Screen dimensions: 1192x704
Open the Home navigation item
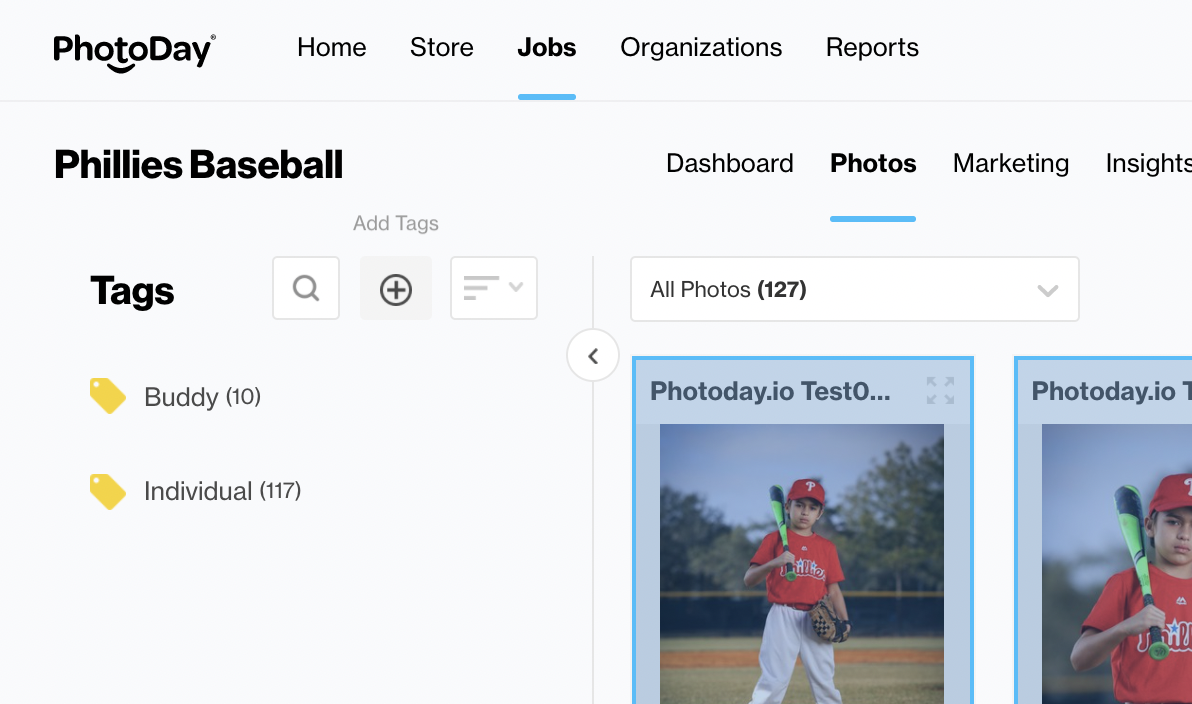[x=331, y=47]
